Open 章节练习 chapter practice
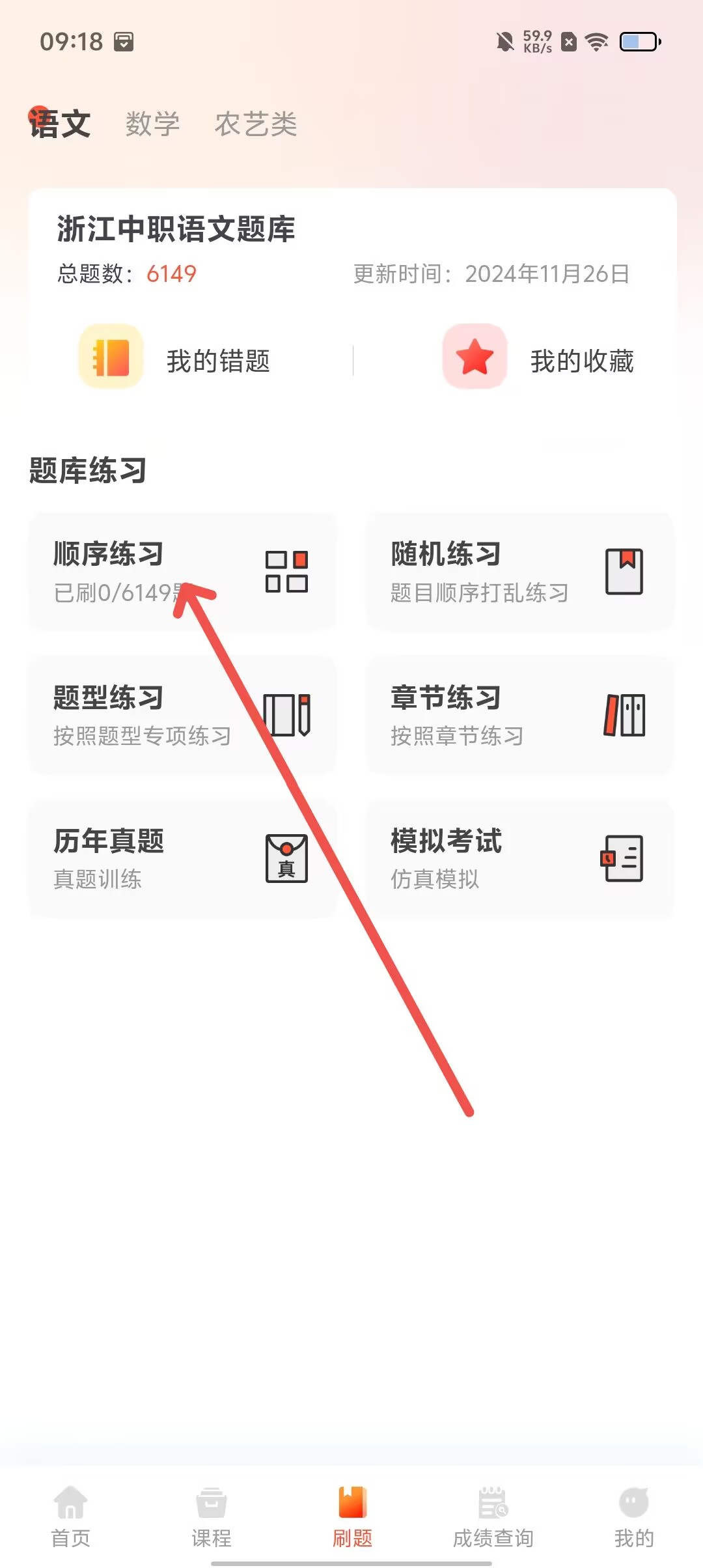Image resolution: width=703 pixels, height=1568 pixels. (519, 715)
